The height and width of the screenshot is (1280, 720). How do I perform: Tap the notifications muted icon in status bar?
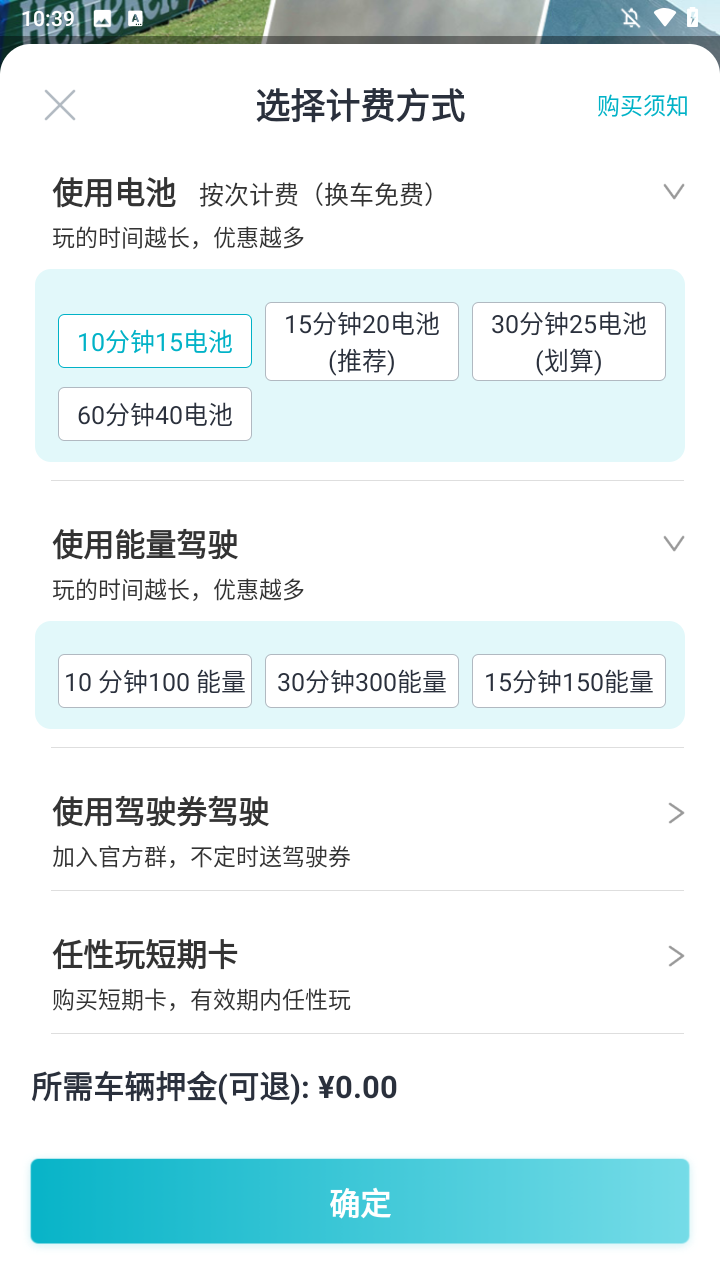[x=632, y=17]
